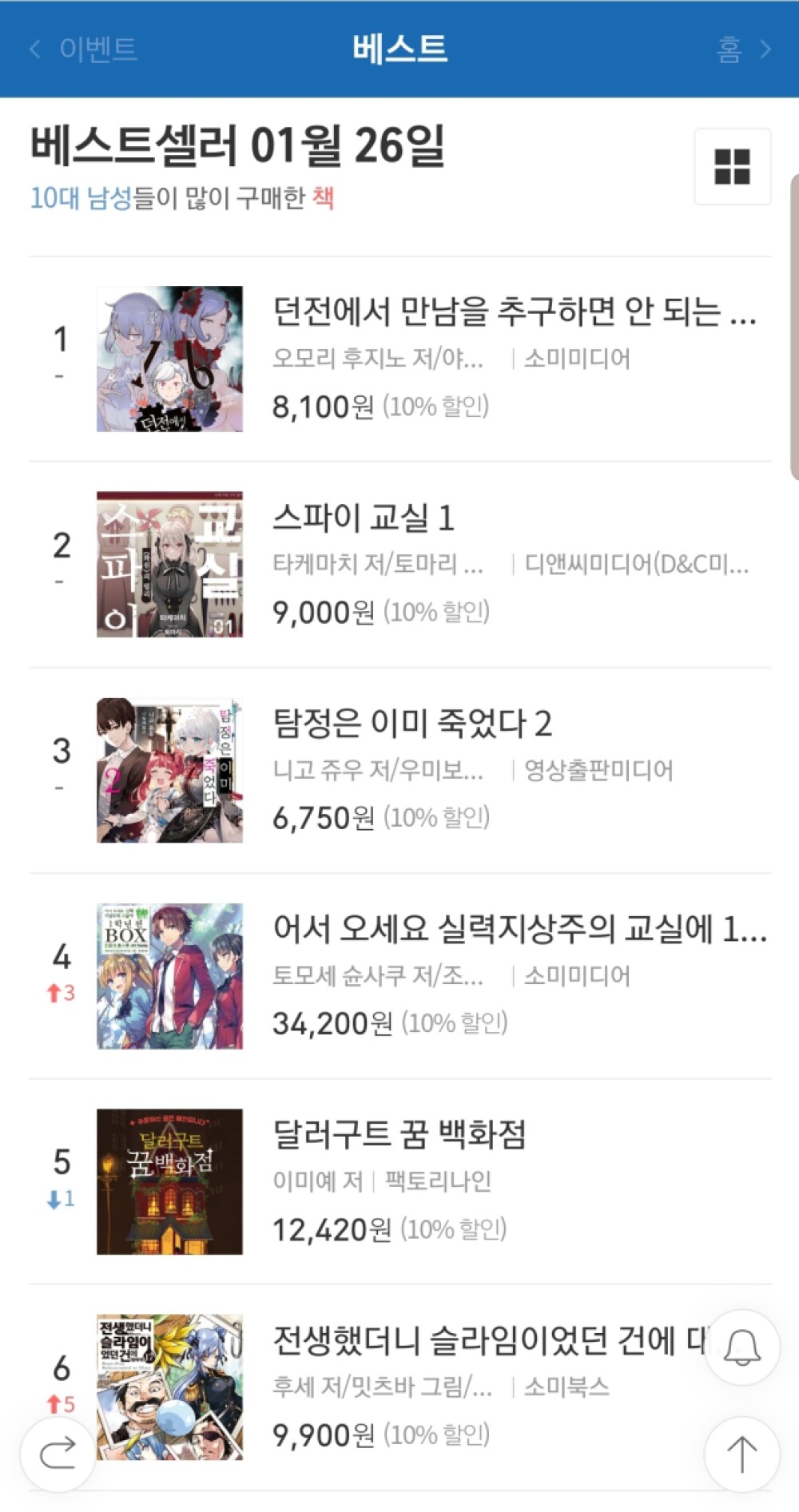The width and height of the screenshot is (799, 1512).
Task: Go to the previous 이벤트 section
Action: (x=83, y=50)
